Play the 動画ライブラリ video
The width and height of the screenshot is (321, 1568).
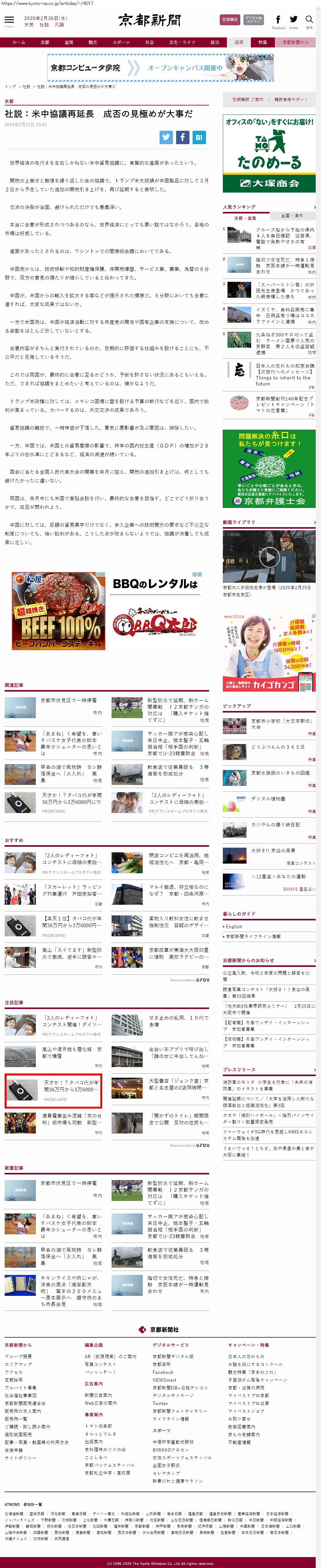coord(268,556)
